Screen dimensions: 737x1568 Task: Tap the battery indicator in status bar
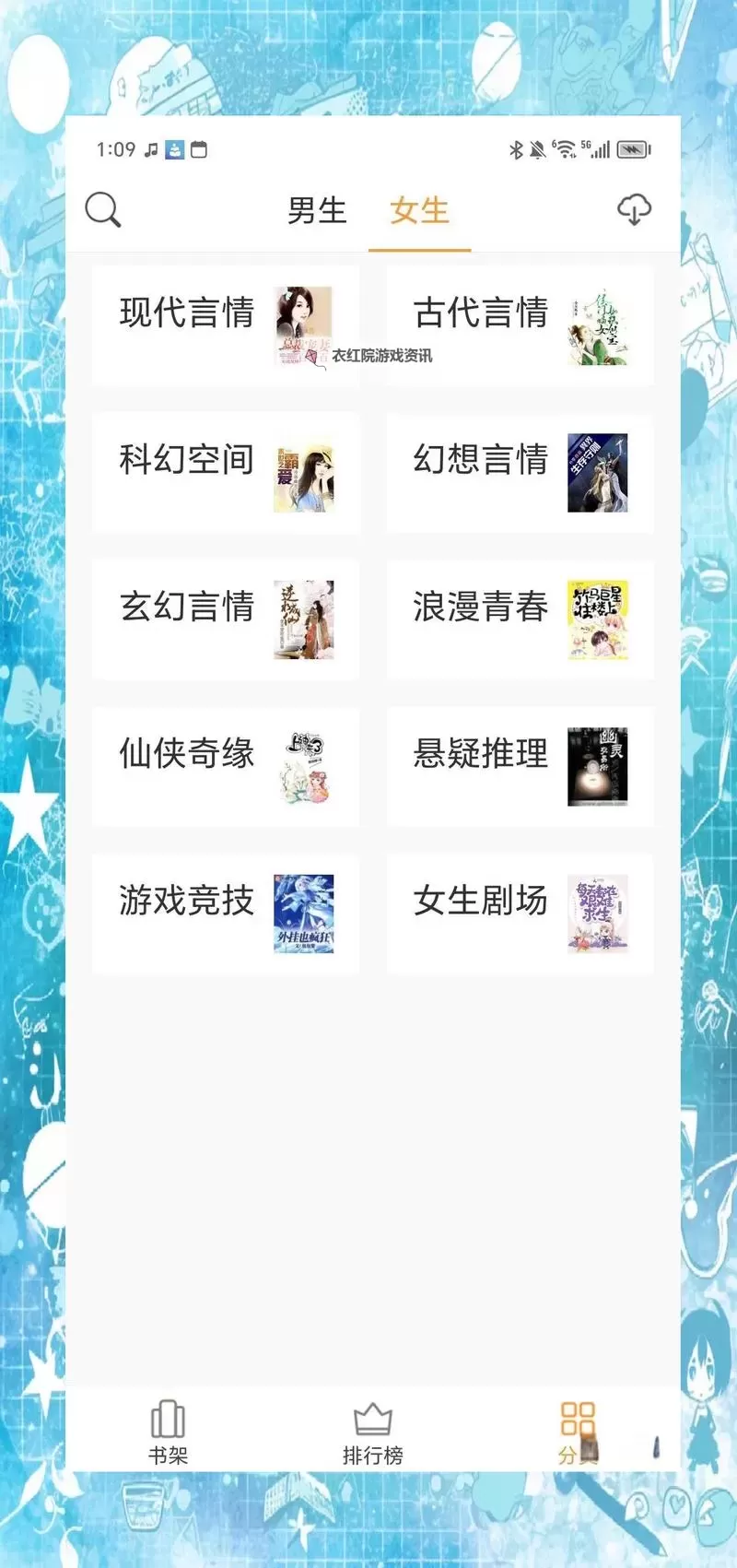[633, 148]
